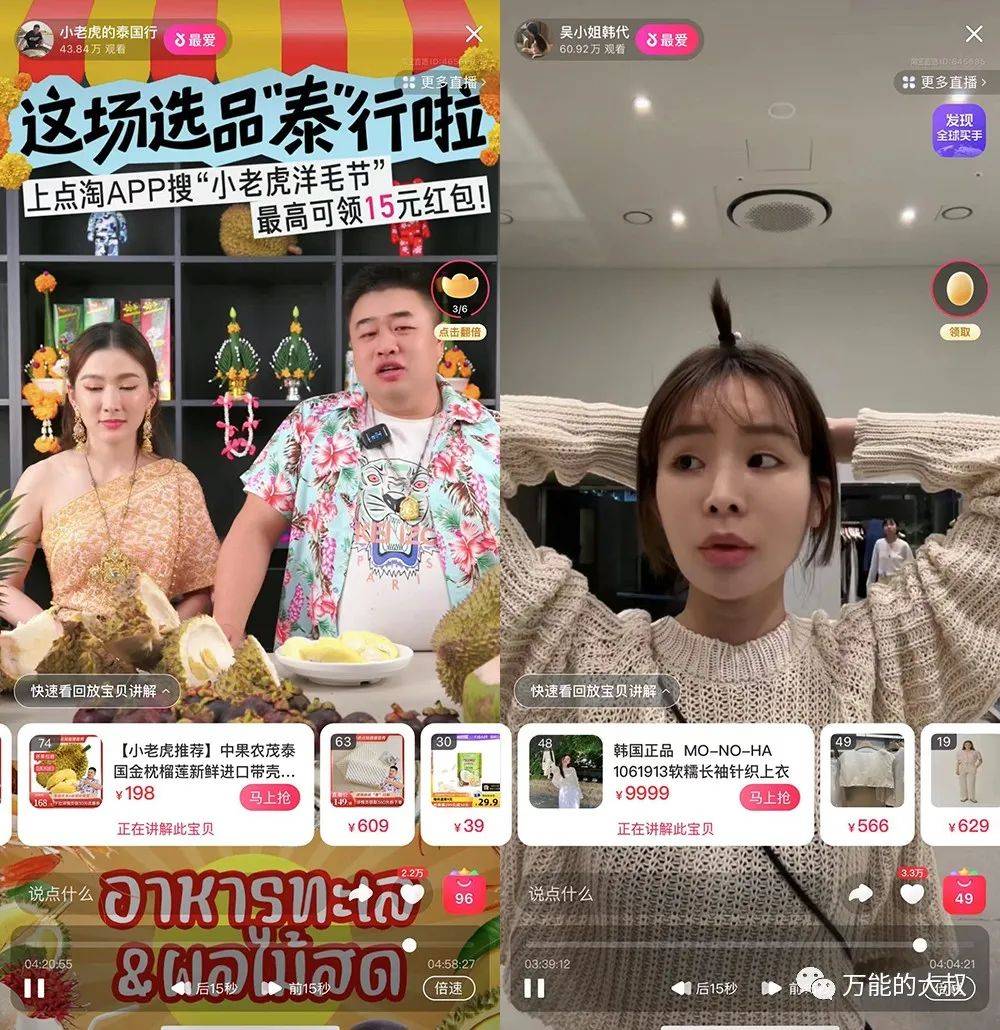Tap 马上抢 for the ¥198 durian
This screenshot has height=1030, width=1000.
click(269, 797)
